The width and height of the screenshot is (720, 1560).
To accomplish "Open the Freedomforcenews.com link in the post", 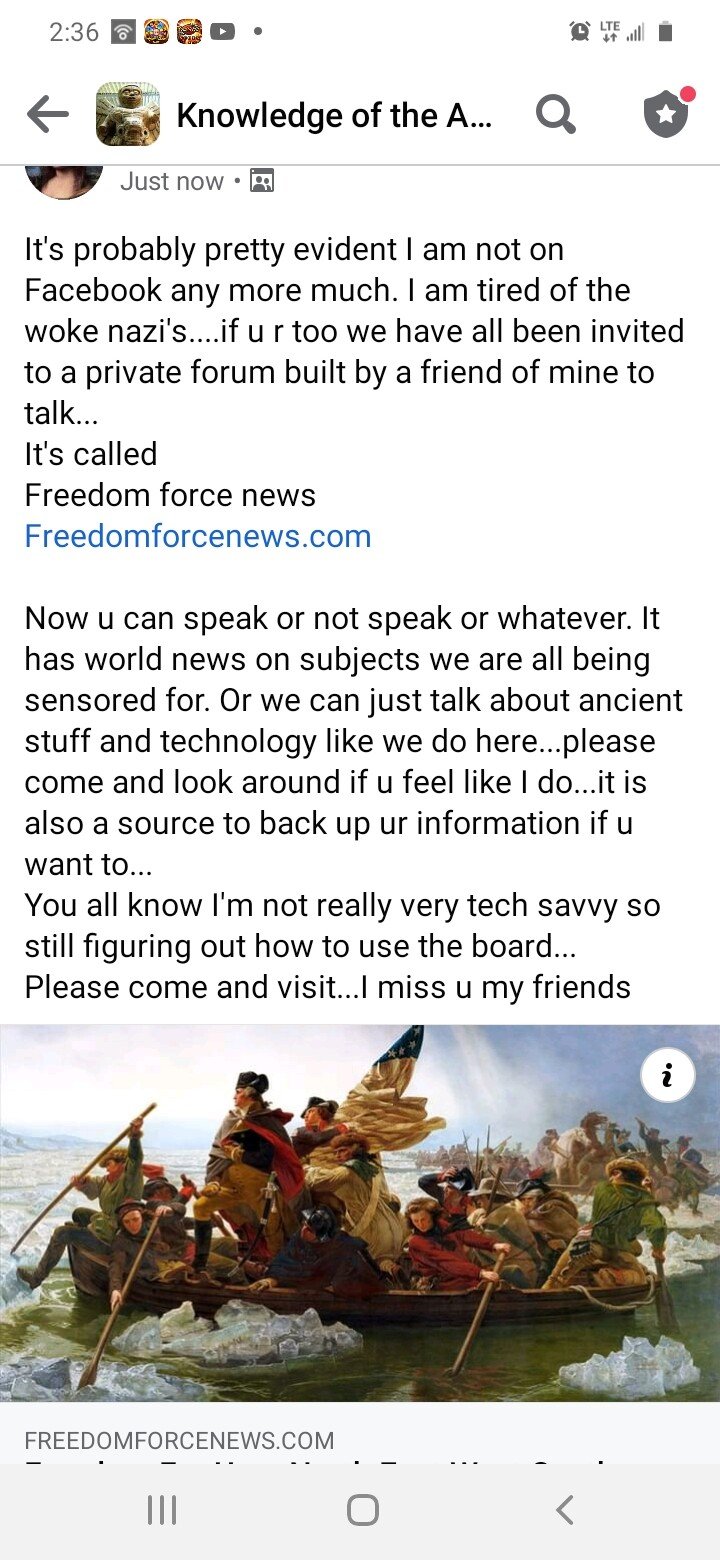I will click(x=197, y=536).
